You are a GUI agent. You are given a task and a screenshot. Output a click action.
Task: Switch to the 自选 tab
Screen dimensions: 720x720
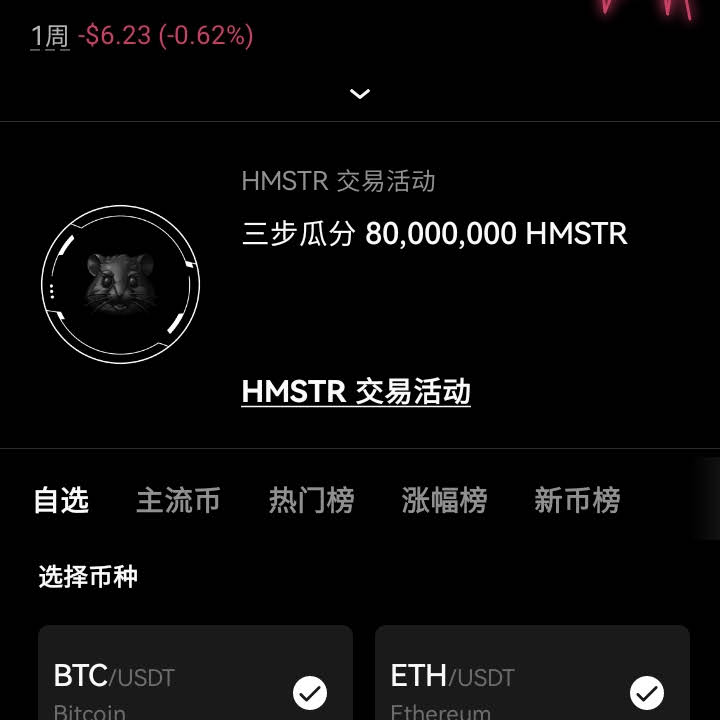click(61, 500)
